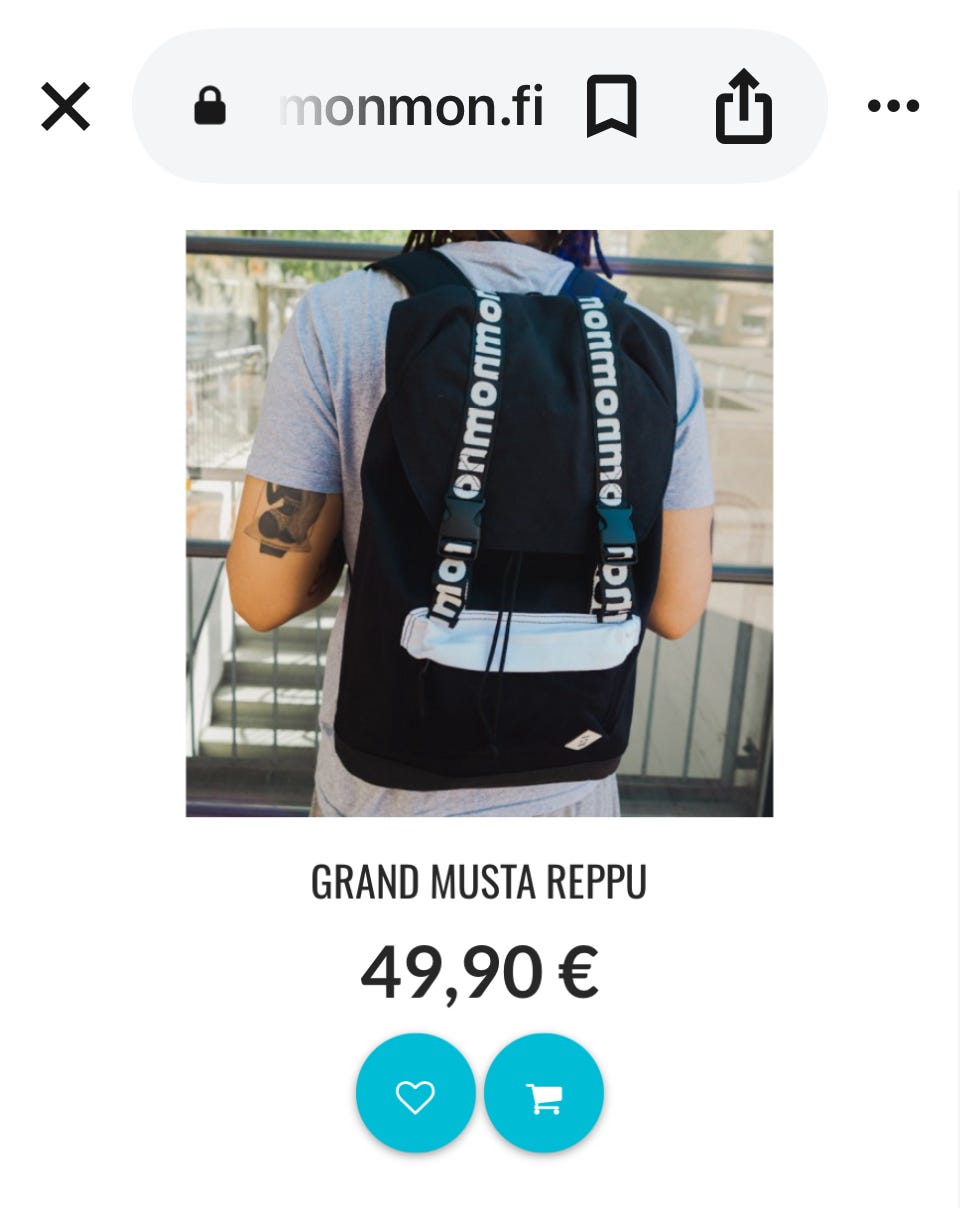The image size is (960, 1208).
Task: Open the browser overflow menu
Action: (893, 106)
